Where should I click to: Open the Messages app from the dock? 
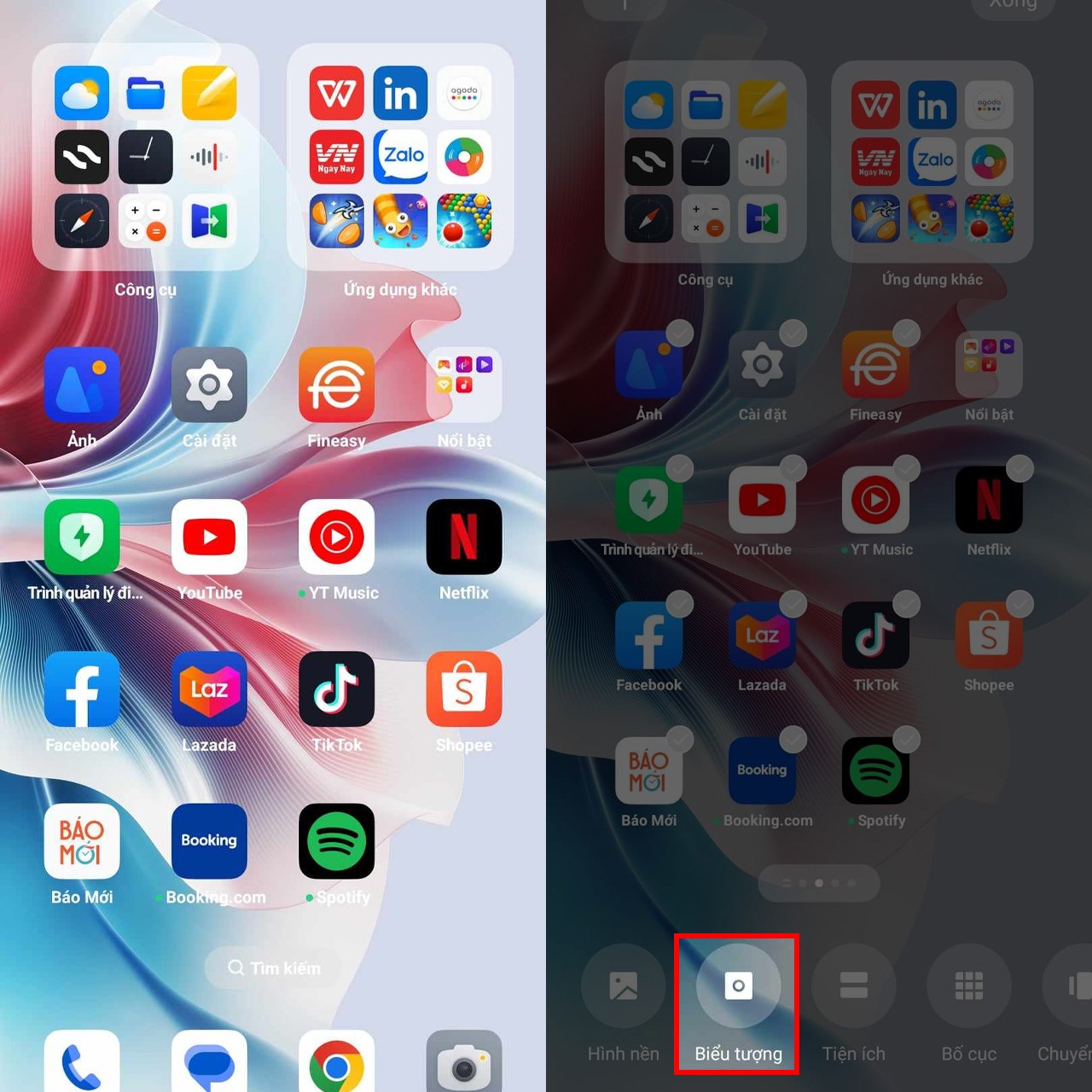tap(209, 1063)
